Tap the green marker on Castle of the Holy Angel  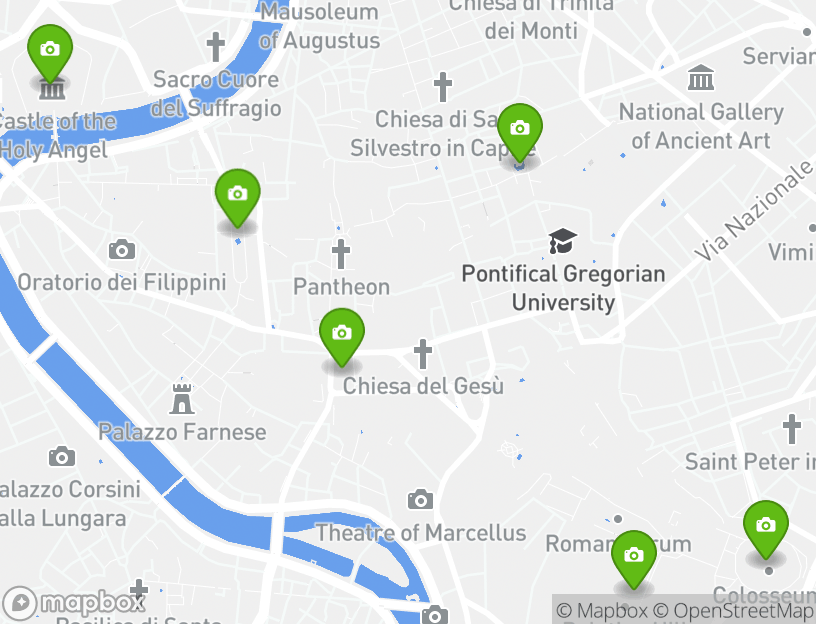tap(50, 51)
